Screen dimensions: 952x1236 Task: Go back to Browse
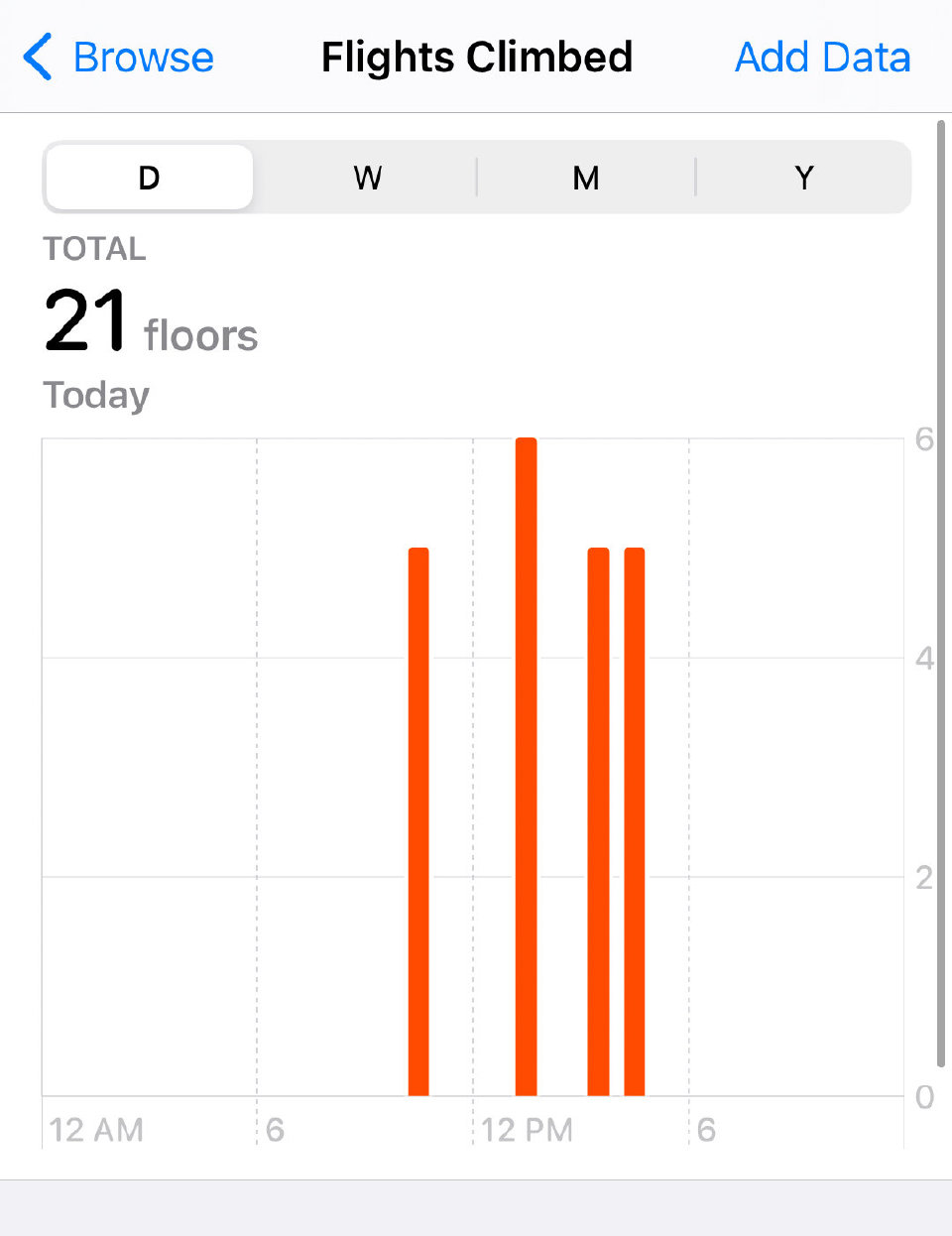coord(119,58)
